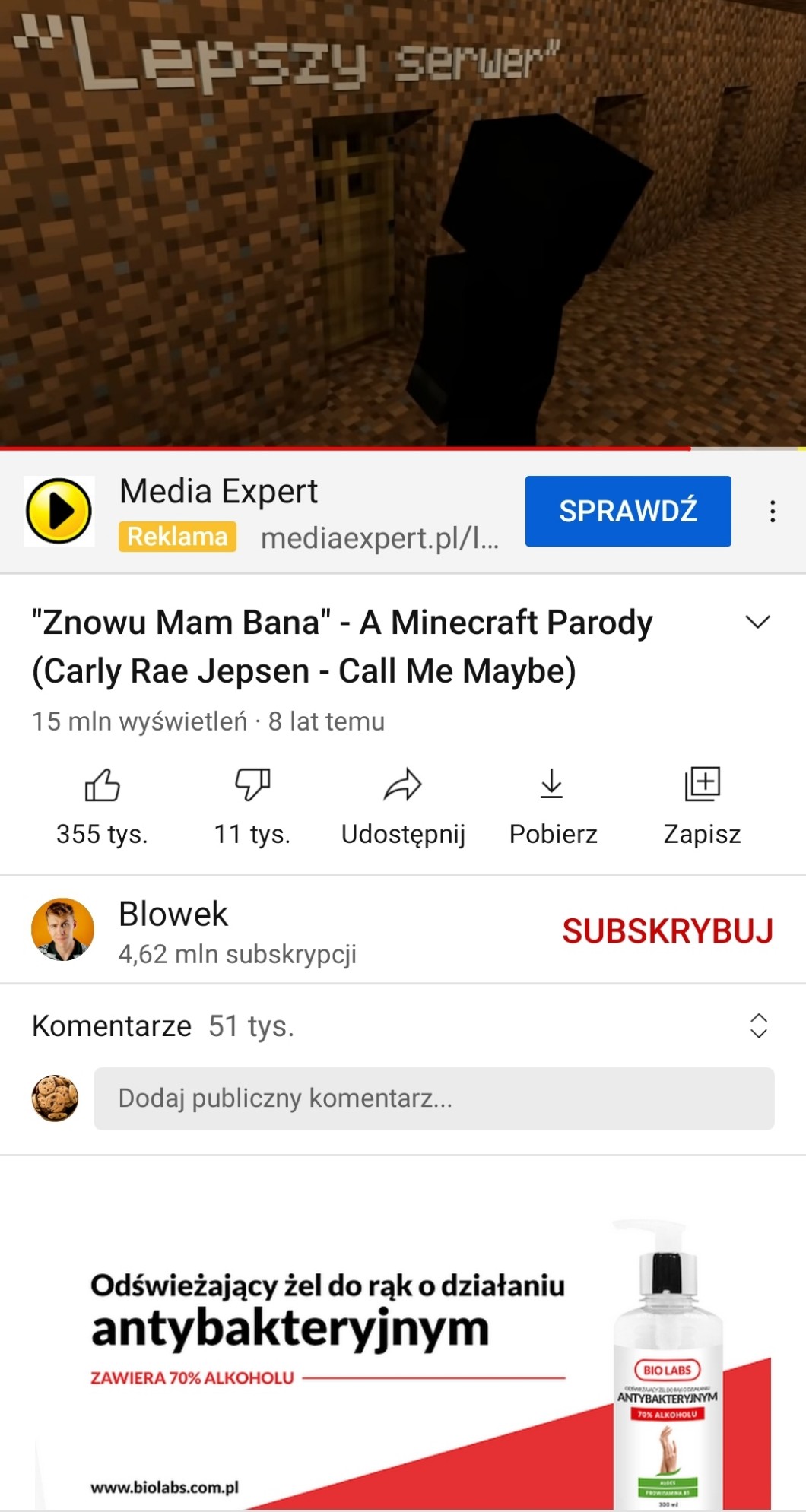Like the video with 355 tys.
The height and width of the screenshot is (1512, 806).
coord(102,804)
